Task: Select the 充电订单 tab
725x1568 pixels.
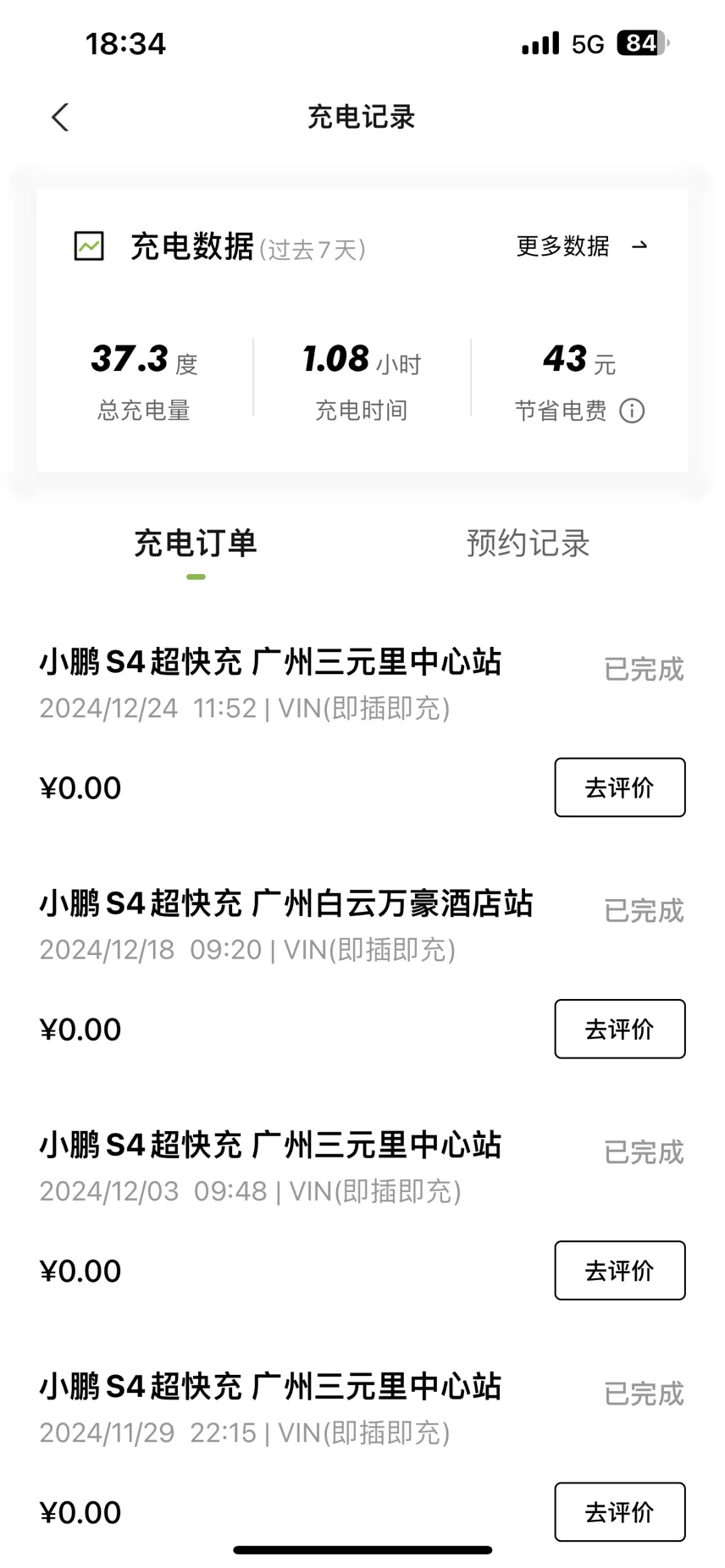Action: pos(196,544)
